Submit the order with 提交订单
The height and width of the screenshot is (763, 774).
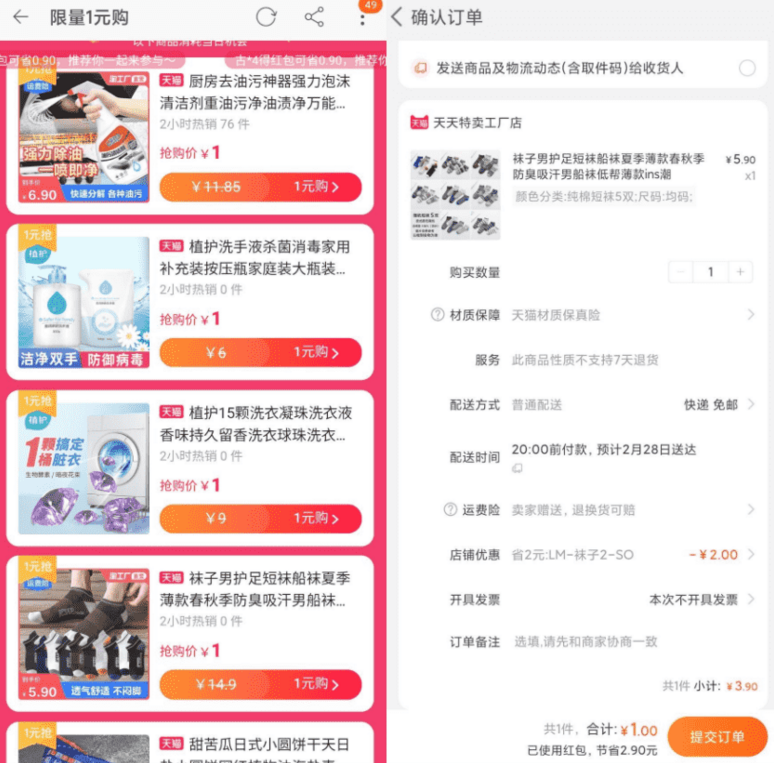click(x=717, y=737)
